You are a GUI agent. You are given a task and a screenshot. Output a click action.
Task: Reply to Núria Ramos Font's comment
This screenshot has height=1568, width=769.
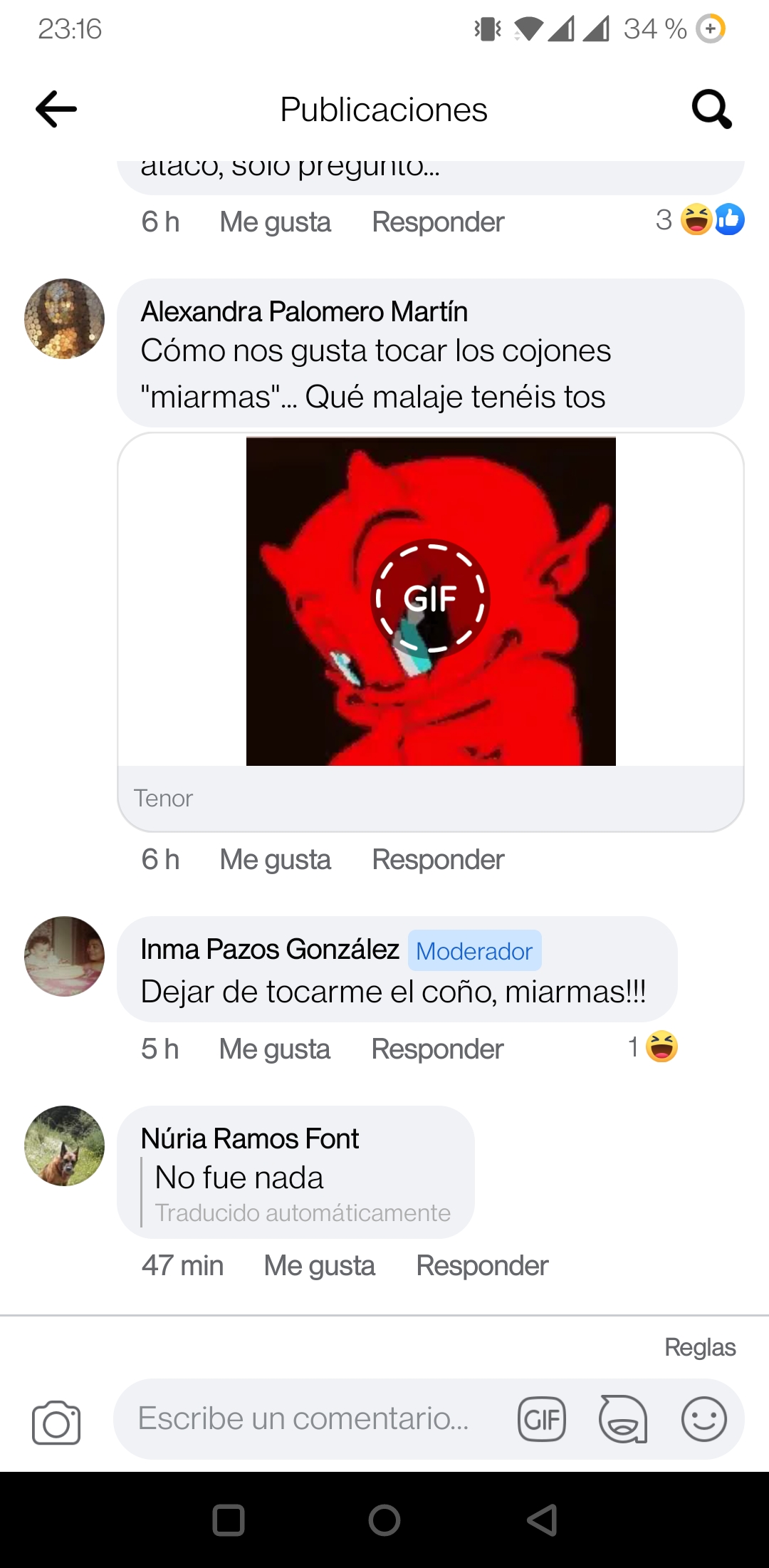(482, 1265)
